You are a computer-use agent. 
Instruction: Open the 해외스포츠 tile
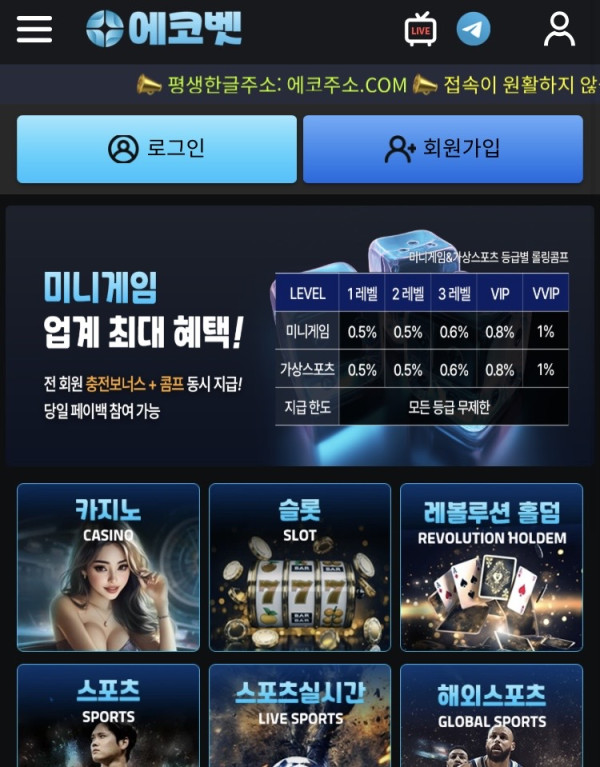pyautogui.click(x=491, y=716)
